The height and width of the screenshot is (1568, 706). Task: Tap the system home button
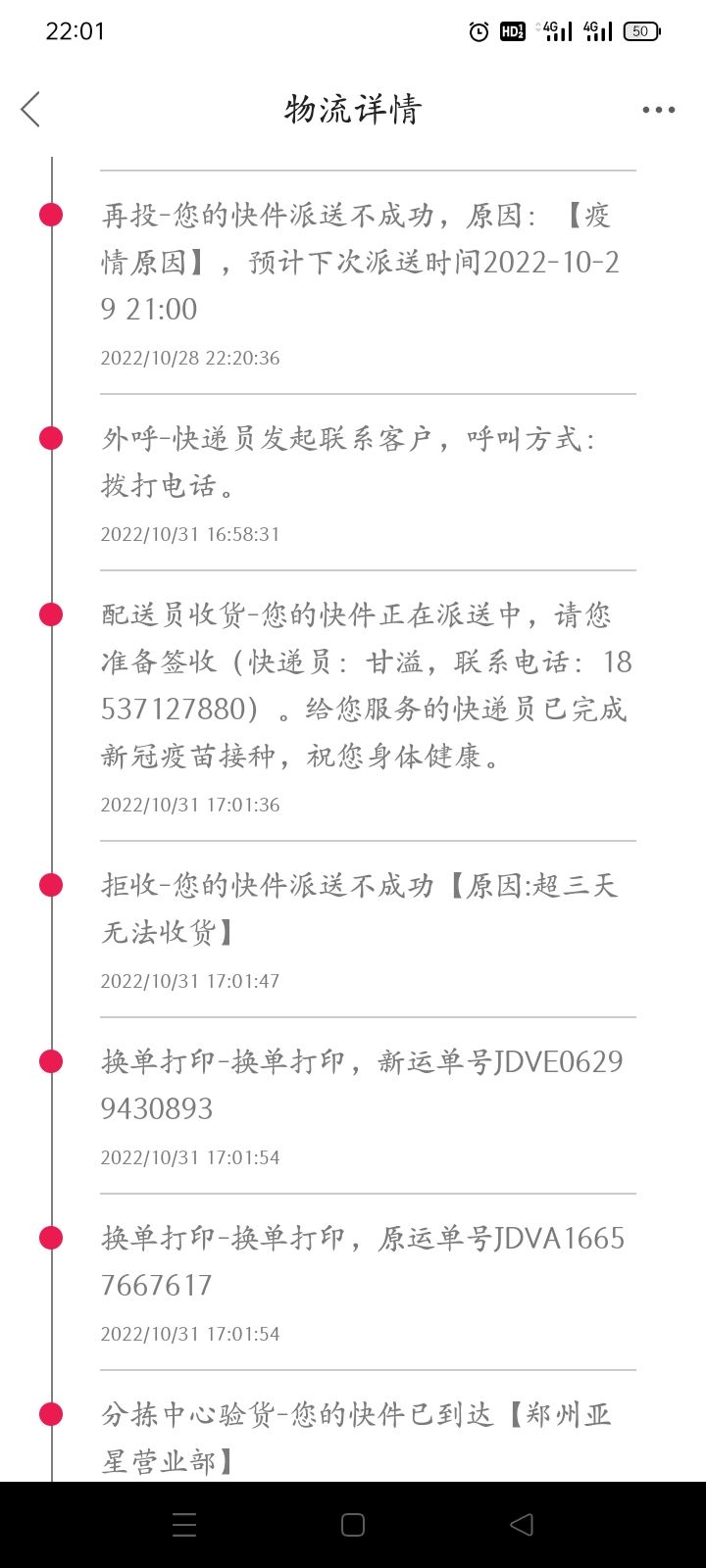(353, 1524)
